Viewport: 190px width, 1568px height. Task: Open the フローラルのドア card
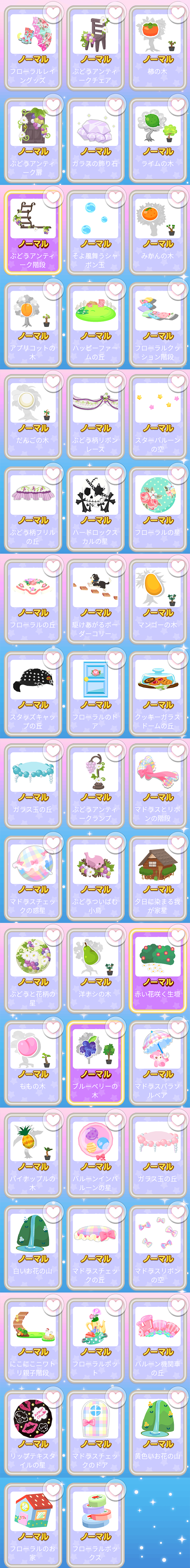(96, 695)
